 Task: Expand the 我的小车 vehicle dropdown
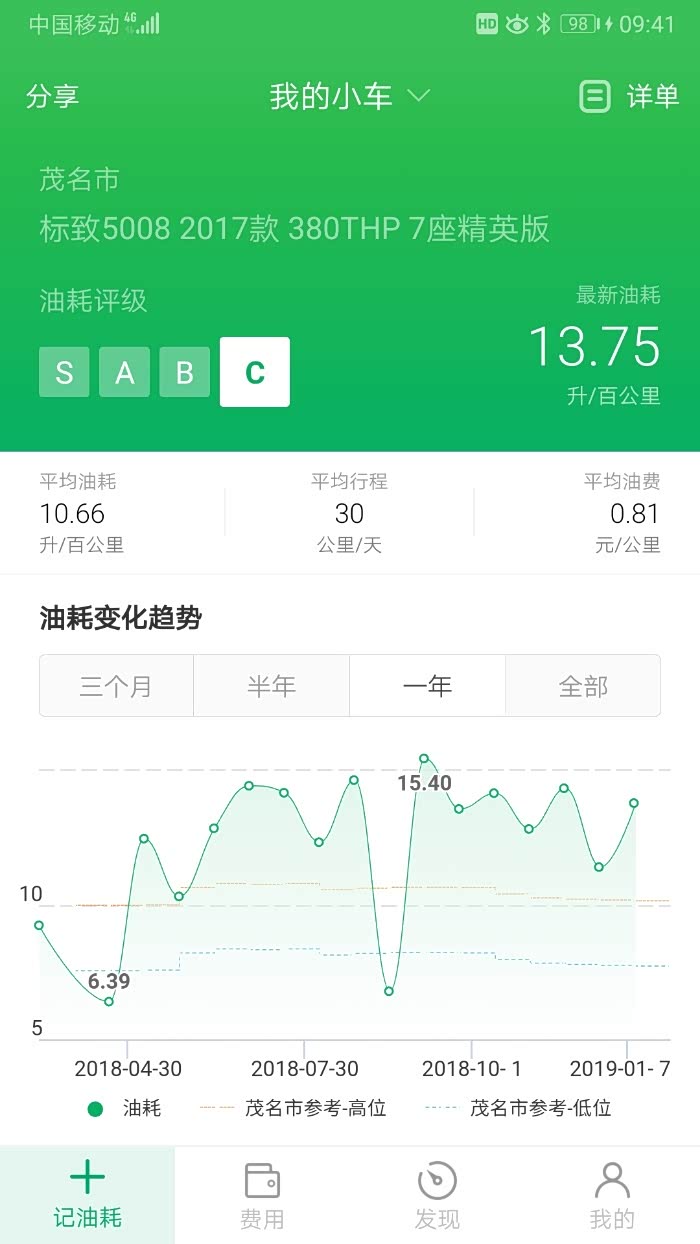(x=349, y=97)
